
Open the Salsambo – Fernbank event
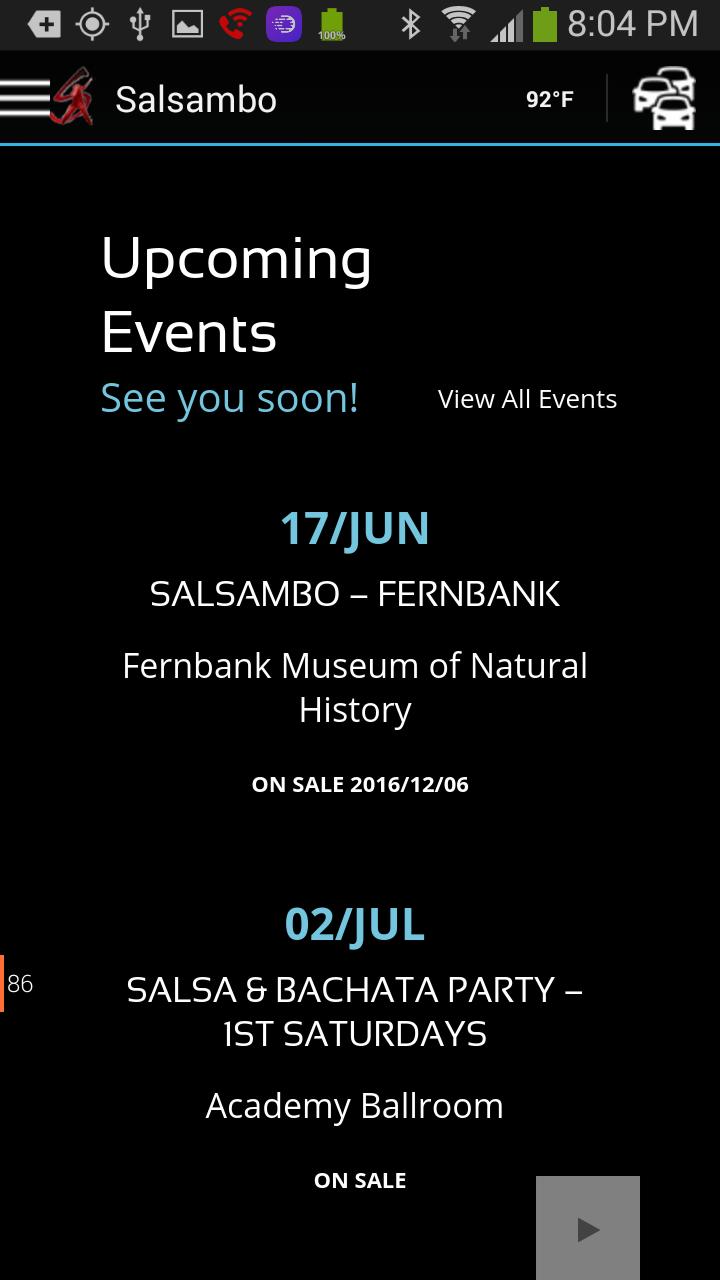click(355, 594)
